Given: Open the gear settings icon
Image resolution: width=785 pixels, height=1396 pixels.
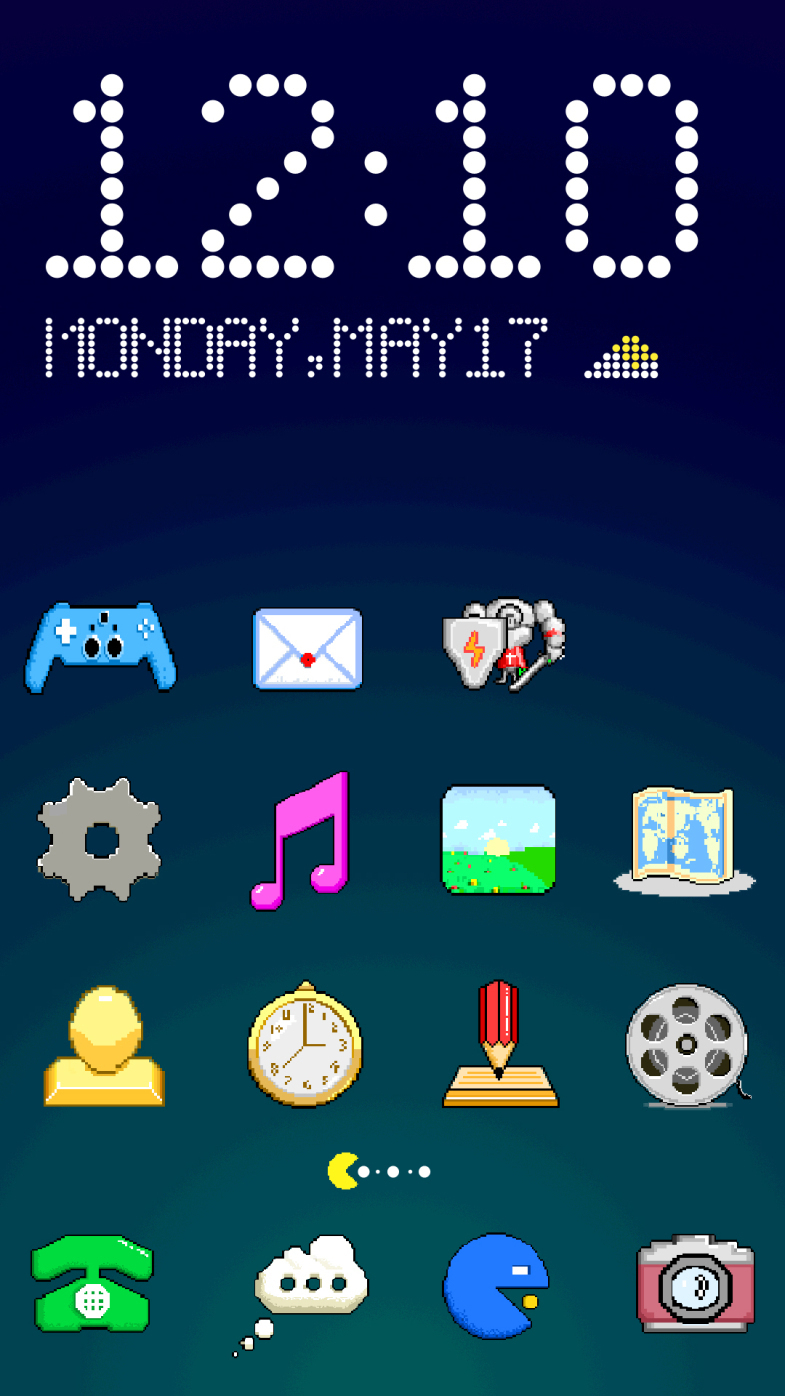Looking at the screenshot, I should pos(100,840).
